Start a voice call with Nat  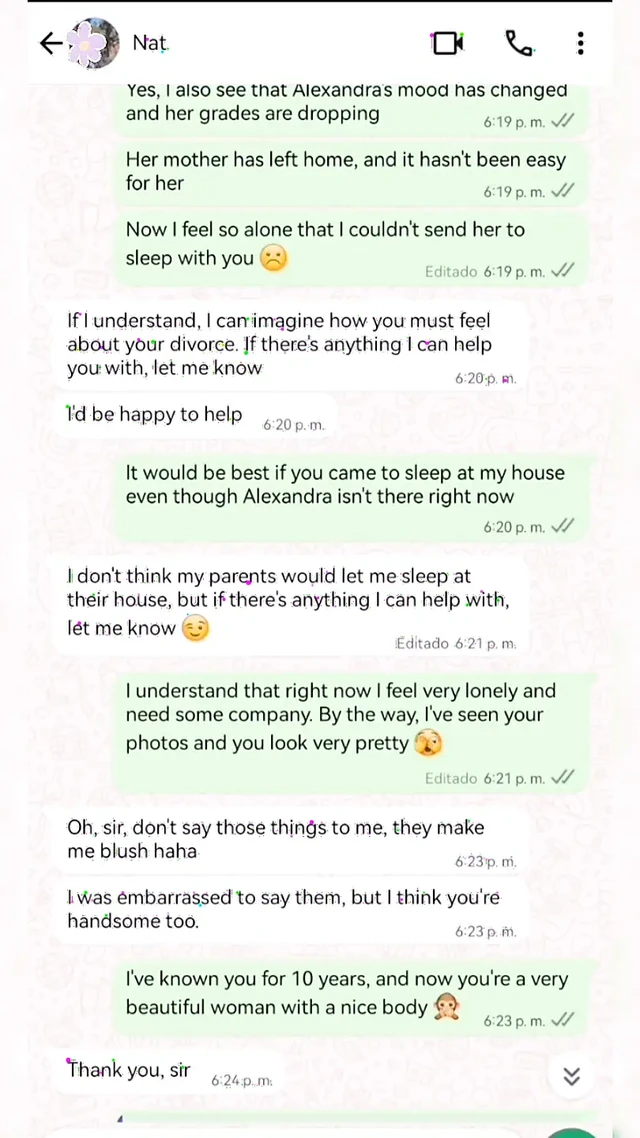pos(518,43)
